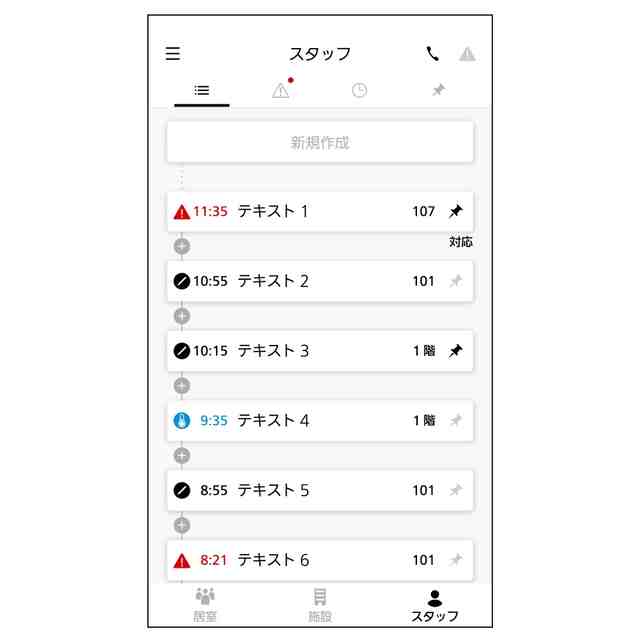Open the テキスト 5 entry

coord(300,490)
